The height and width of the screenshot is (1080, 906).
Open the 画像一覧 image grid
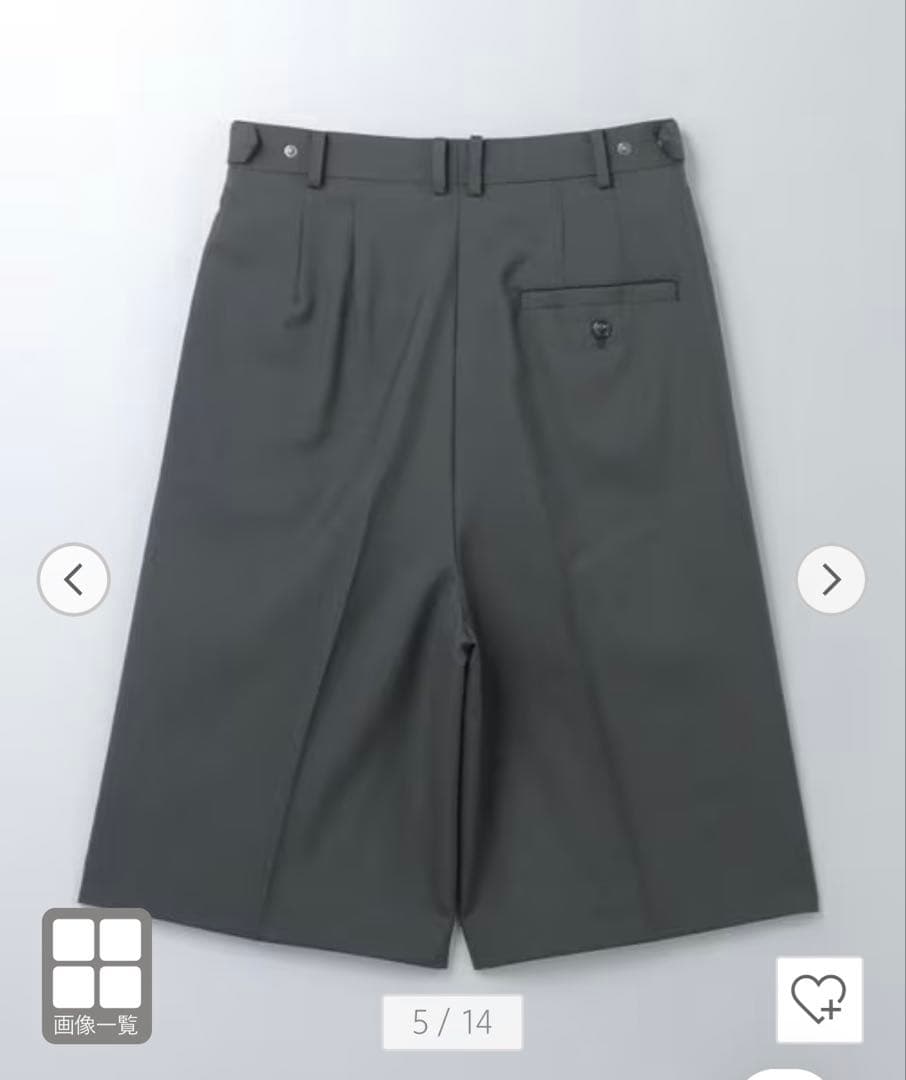click(96, 975)
